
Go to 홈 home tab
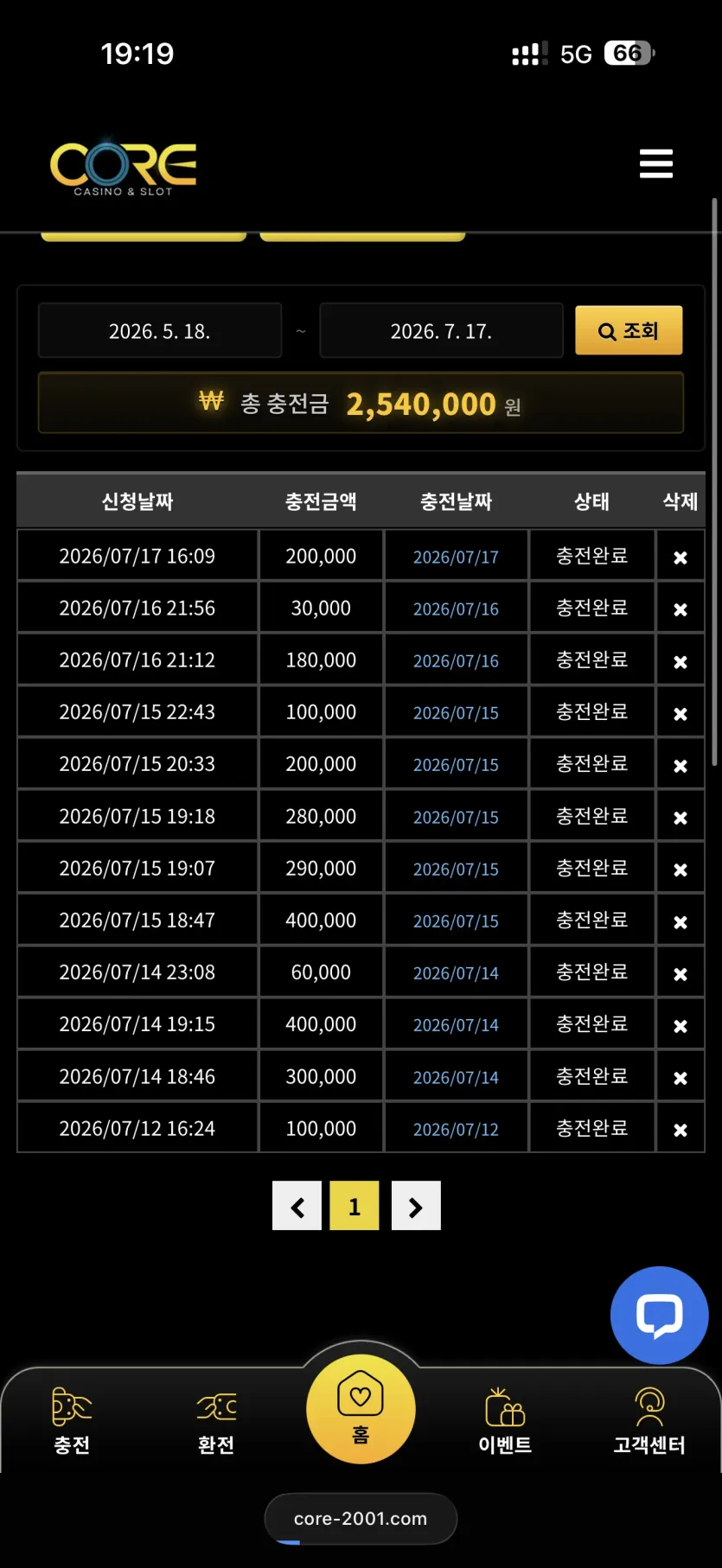[x=361, y=1409]
